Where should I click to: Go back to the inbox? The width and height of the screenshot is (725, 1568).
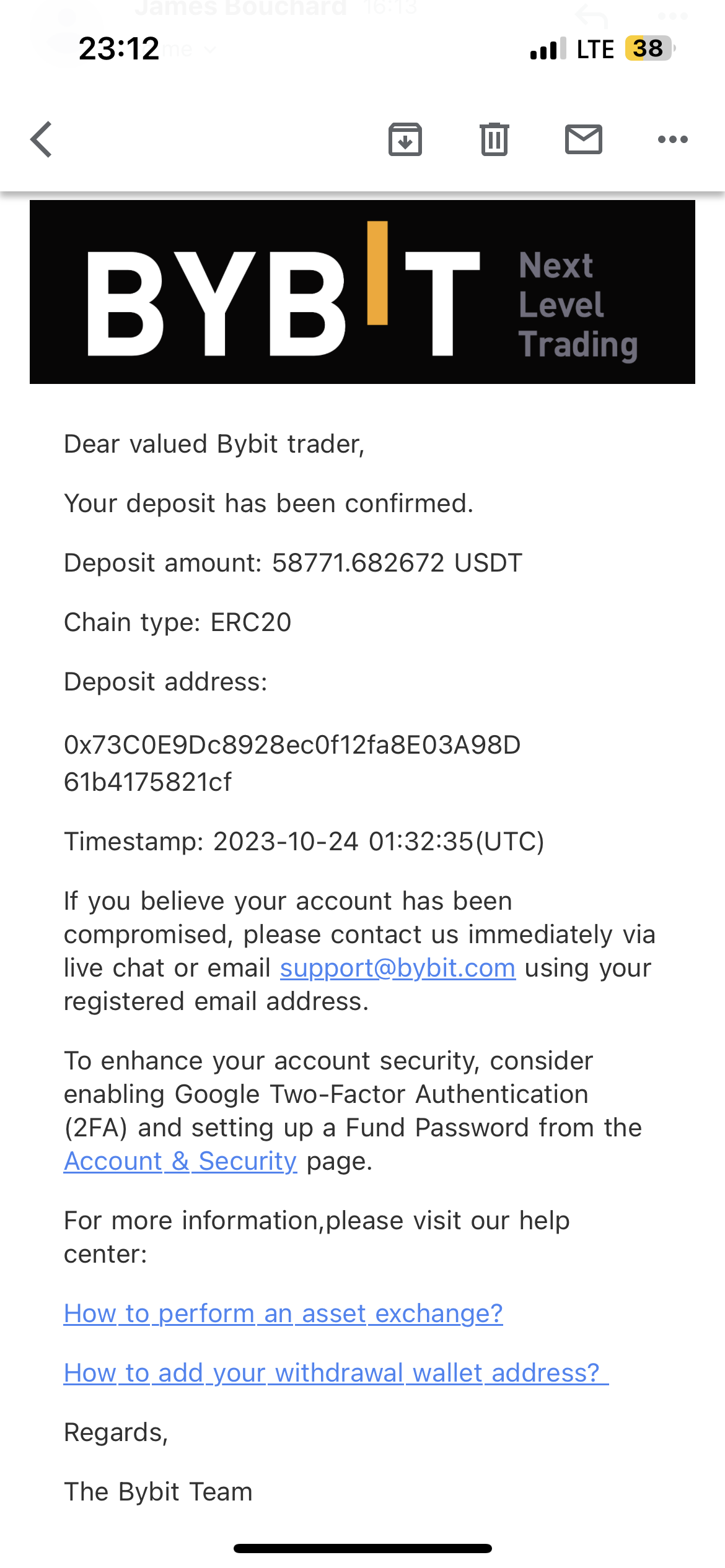click(42, 139)
